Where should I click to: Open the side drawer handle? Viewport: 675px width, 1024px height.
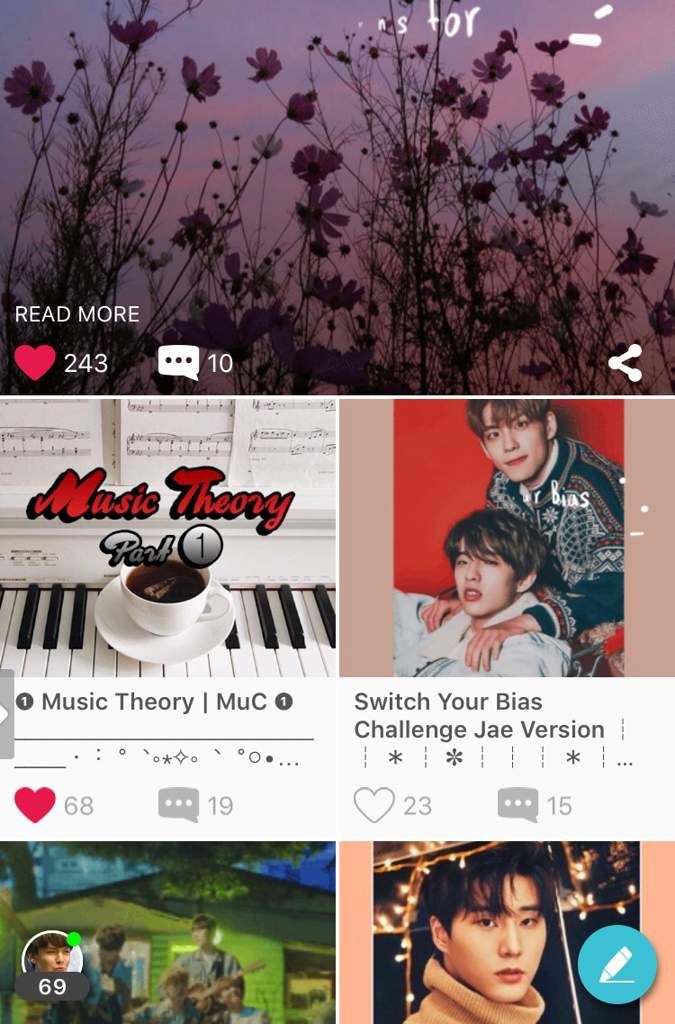click(6, 714)
